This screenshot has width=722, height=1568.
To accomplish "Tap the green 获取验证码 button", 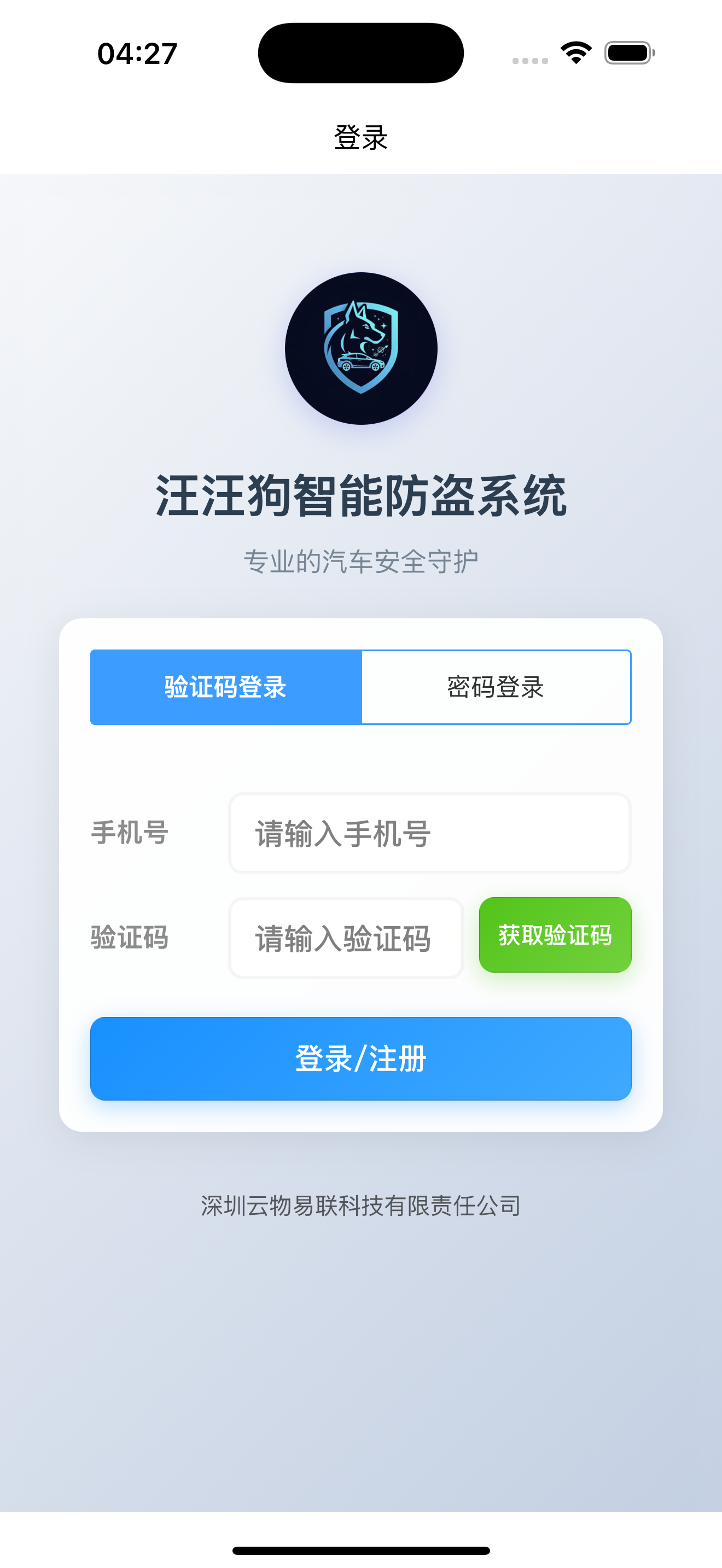I will tap(555, 935).
